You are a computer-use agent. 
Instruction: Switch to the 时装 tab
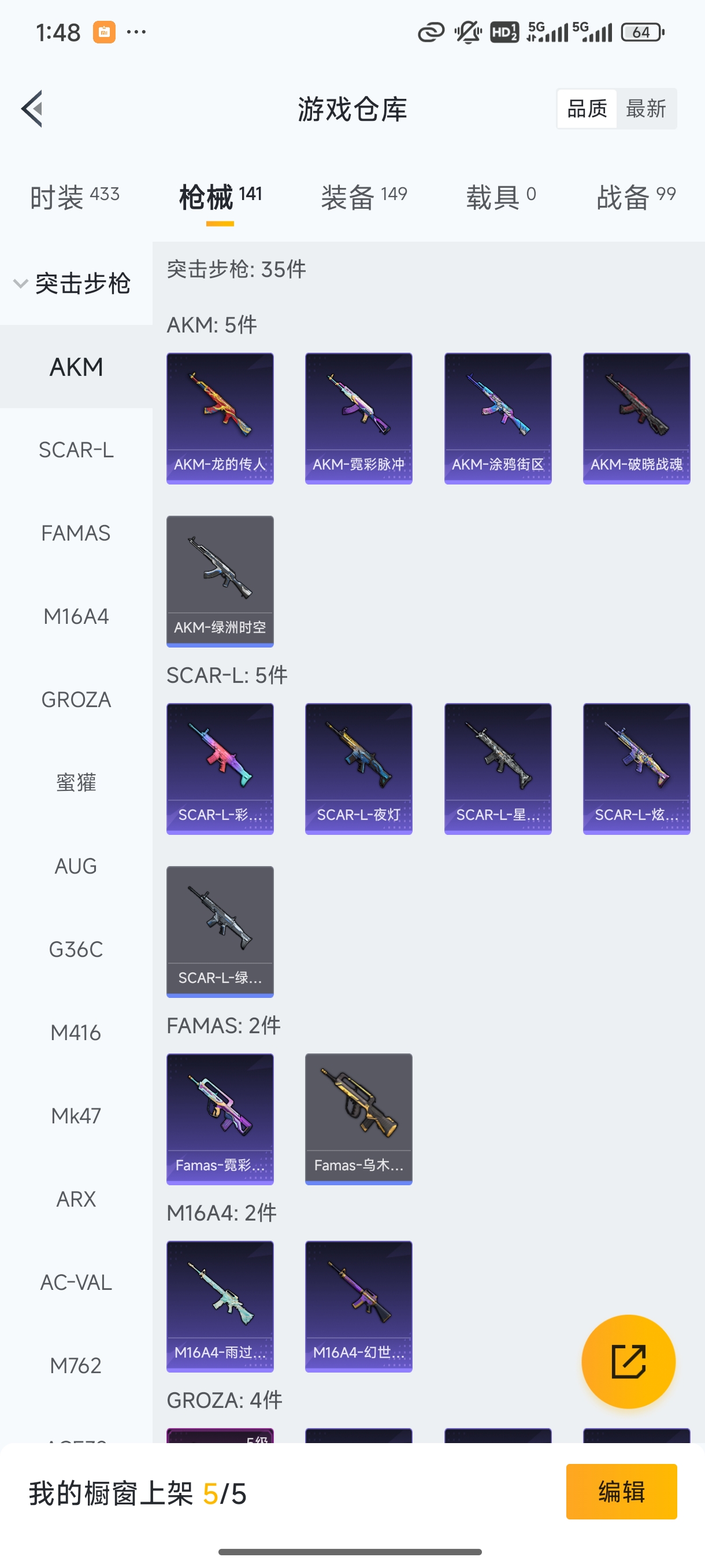point(74,197)
